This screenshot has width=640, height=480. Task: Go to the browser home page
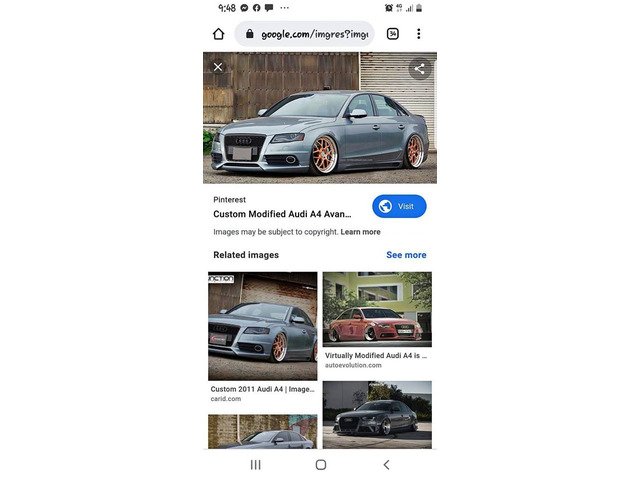(x=218, y=34)
